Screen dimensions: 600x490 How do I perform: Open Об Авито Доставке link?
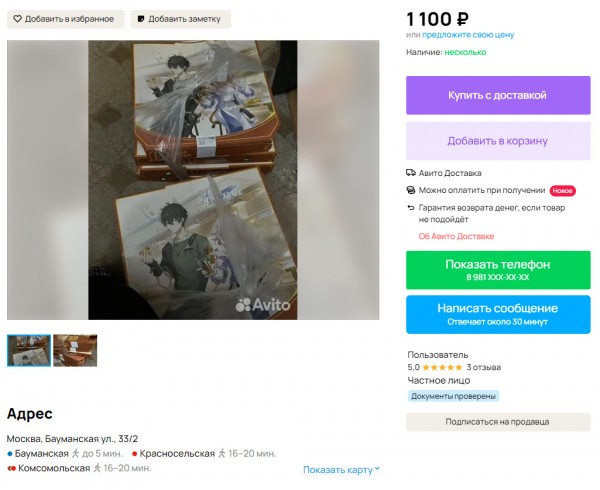pyautogui.click(x=456, y=236)
